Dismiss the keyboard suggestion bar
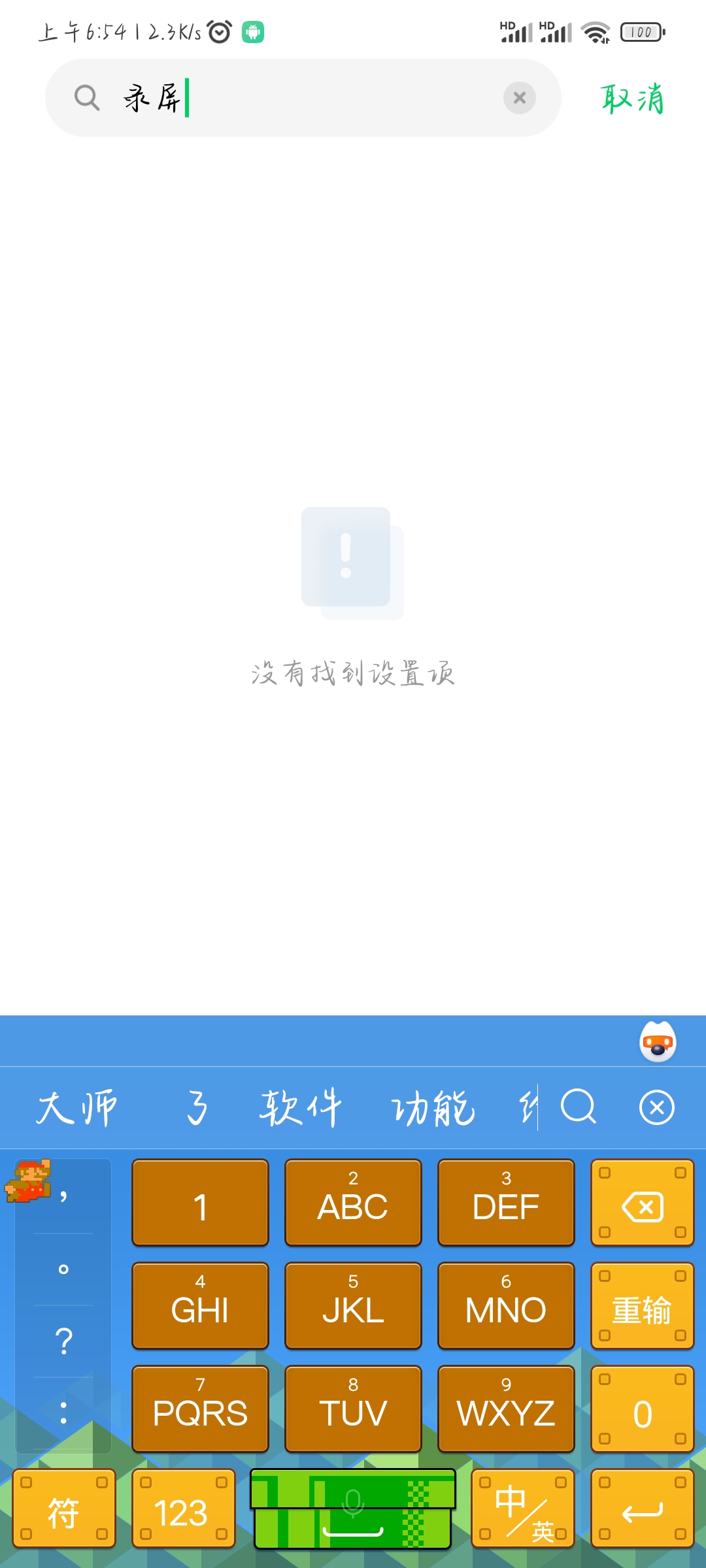This screenshot has width=706, height=1568. pos(656,1107)
